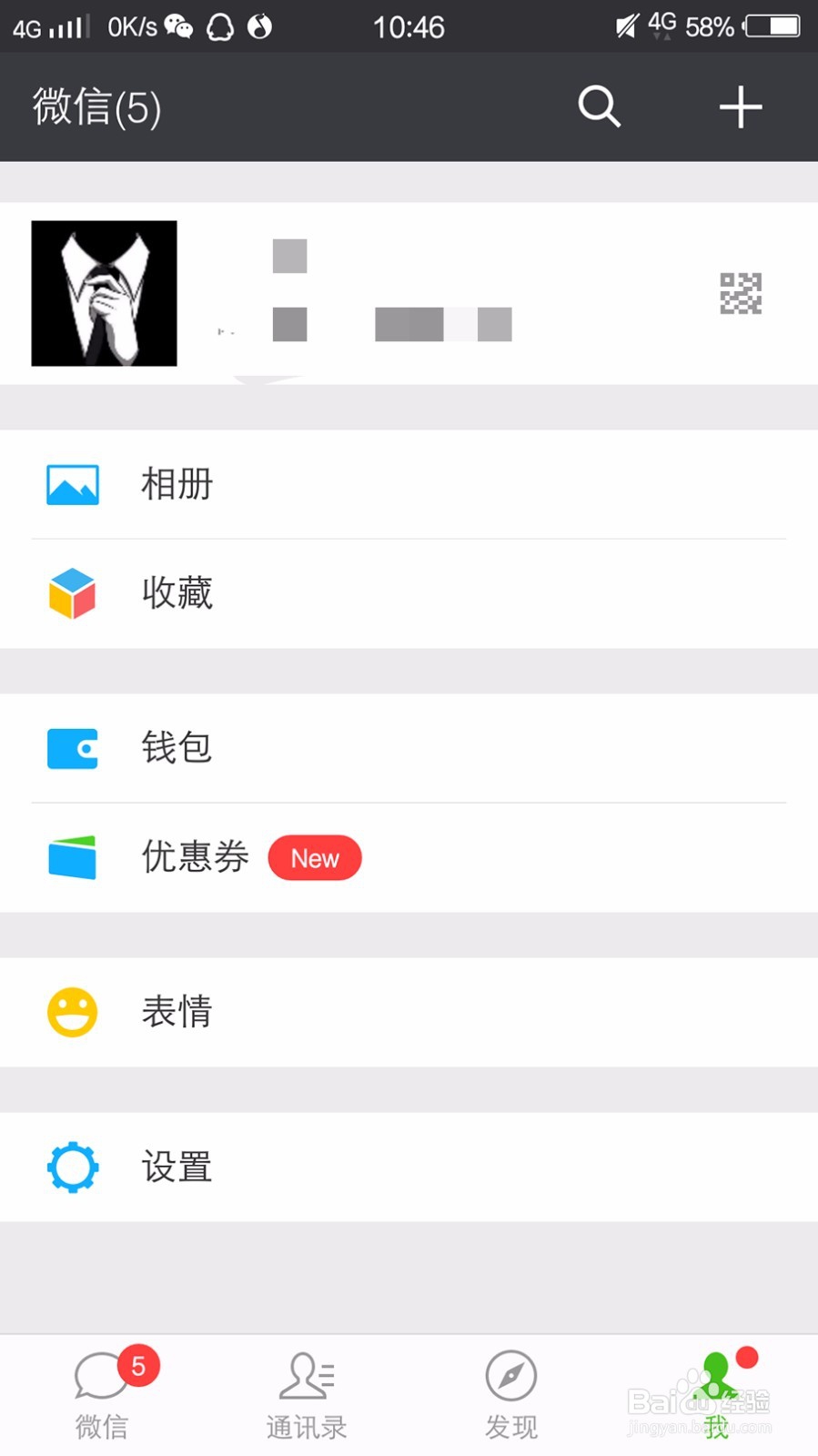Tap the muted vibrate icon in status bar

click(624, 24)
